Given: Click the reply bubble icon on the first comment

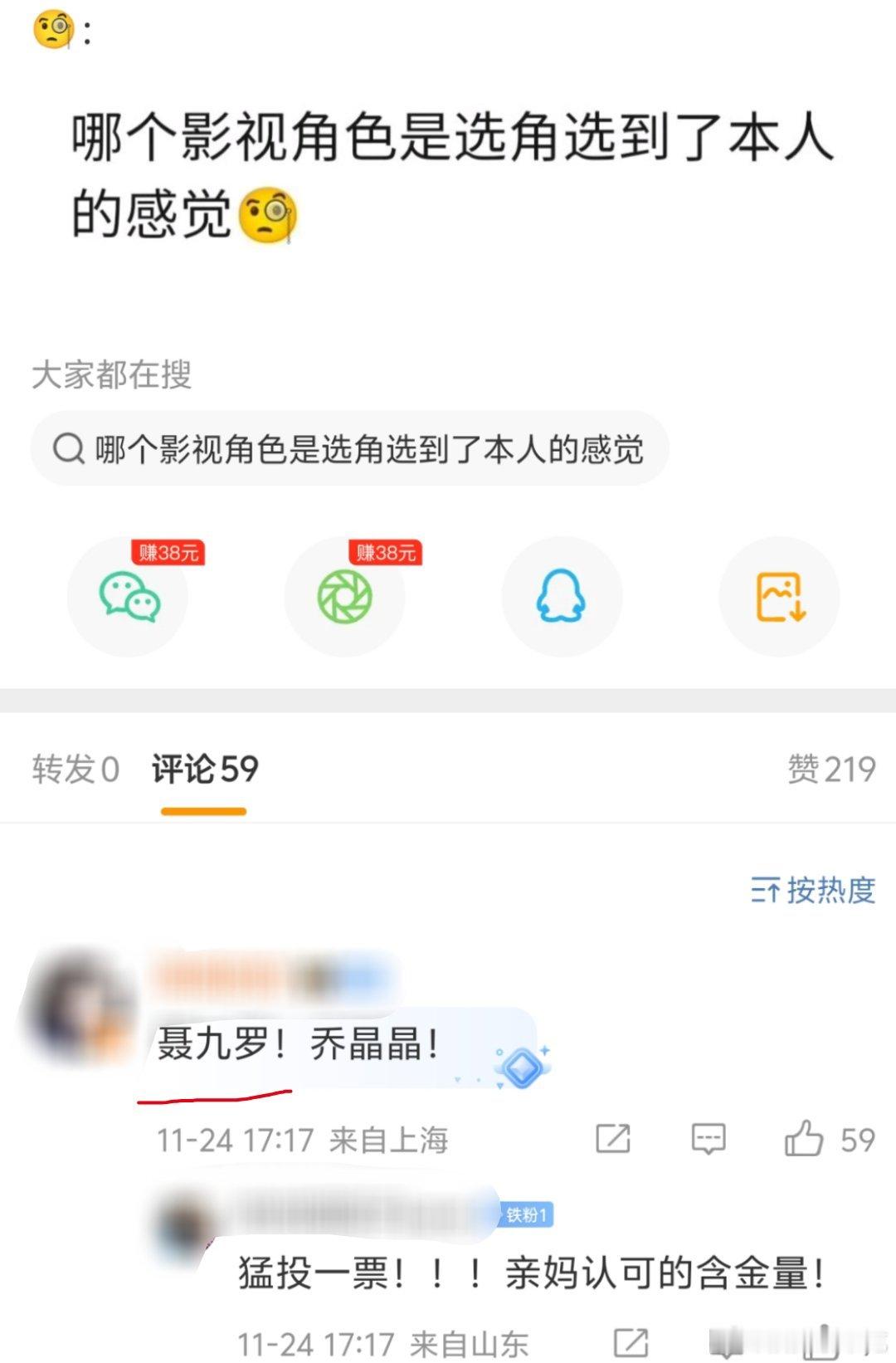Looking at the screenshot, I should pos(708,1141).
